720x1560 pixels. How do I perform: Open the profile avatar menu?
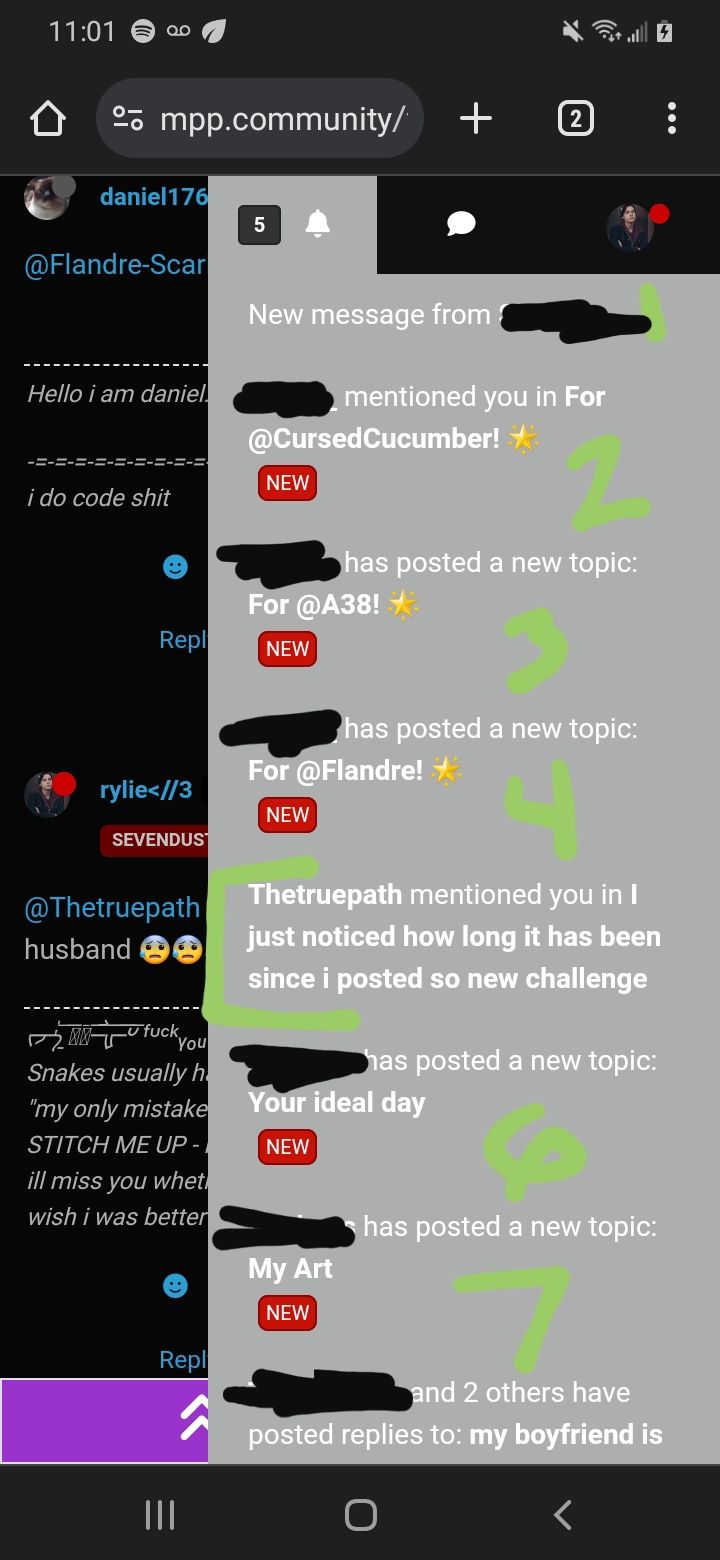631,226
